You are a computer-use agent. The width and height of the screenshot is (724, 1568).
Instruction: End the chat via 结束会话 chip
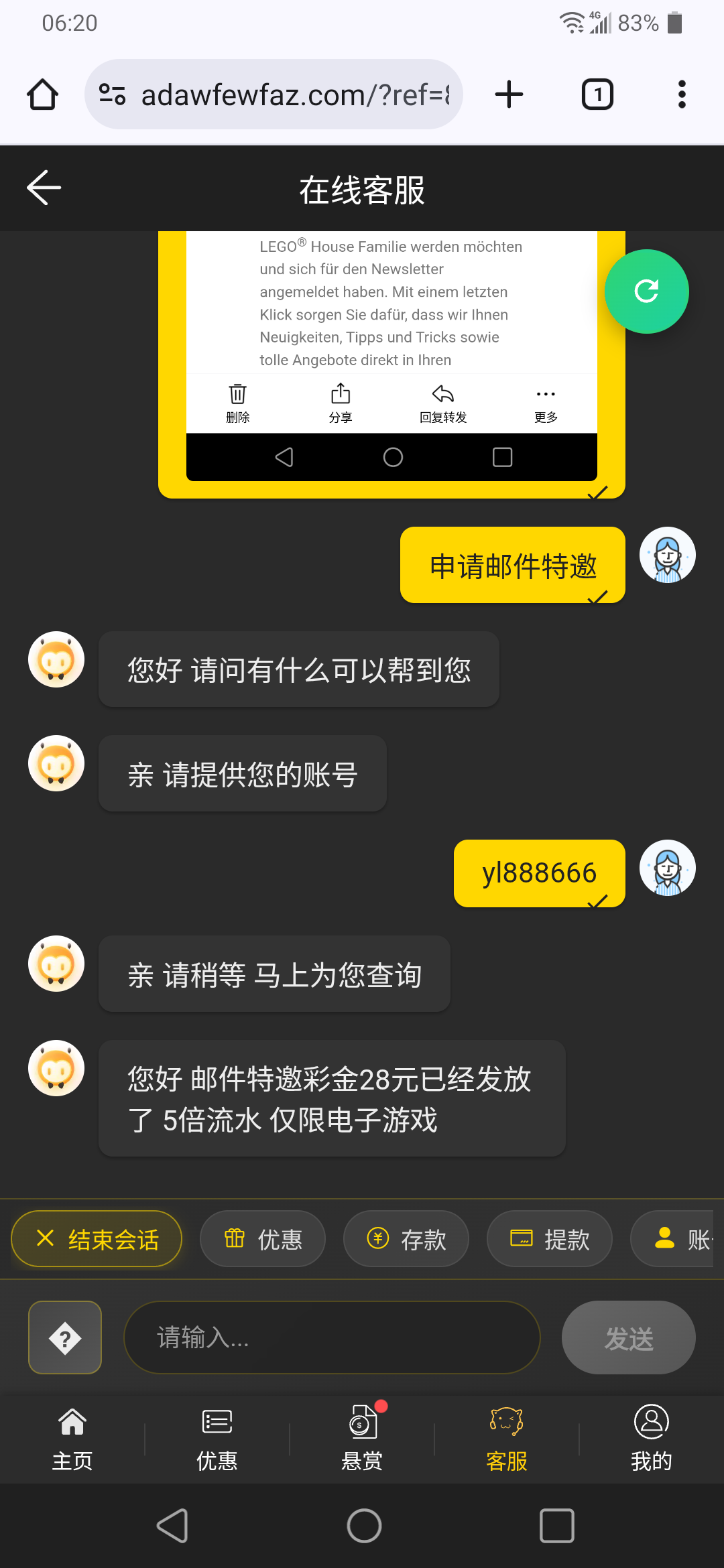(96, 1238)
